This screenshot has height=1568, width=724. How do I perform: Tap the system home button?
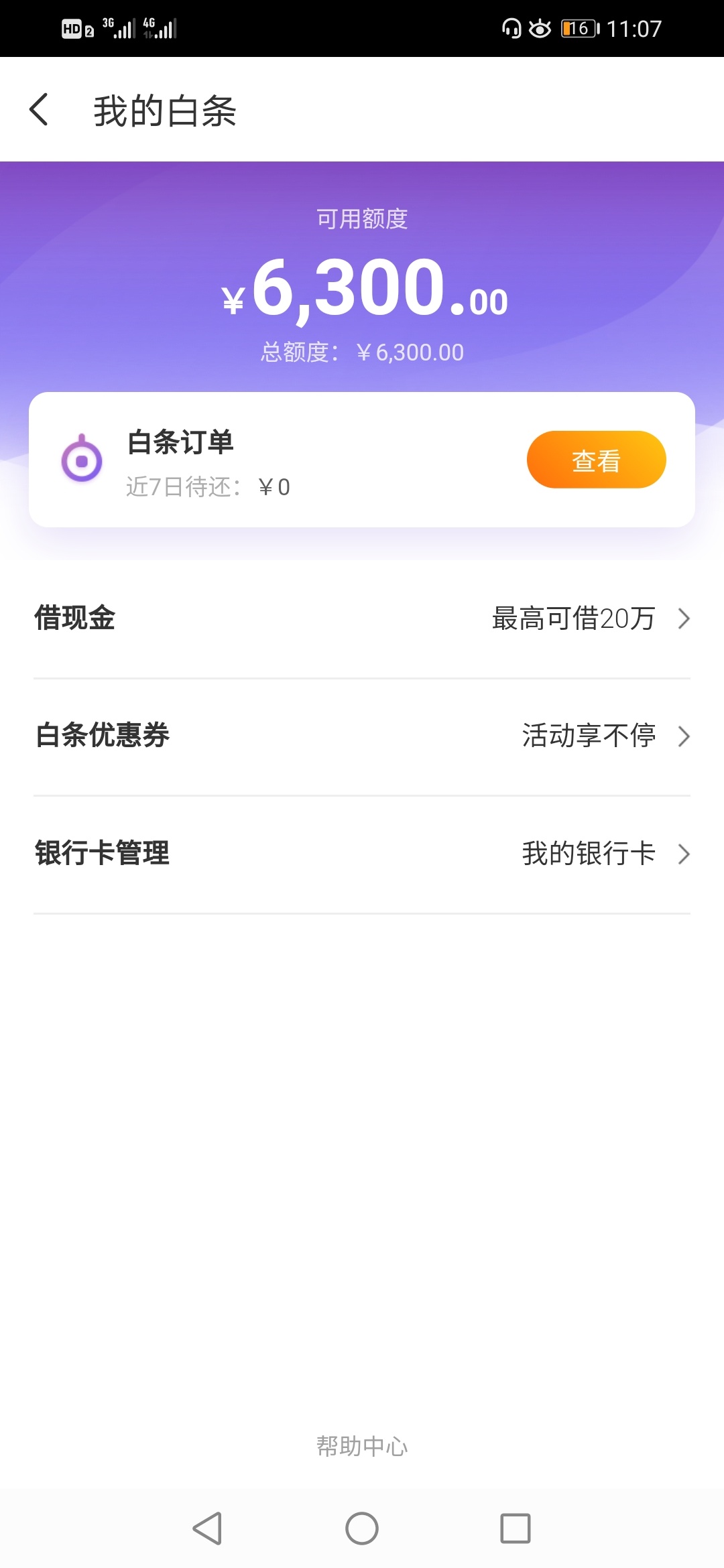[x=362, y=1528]
